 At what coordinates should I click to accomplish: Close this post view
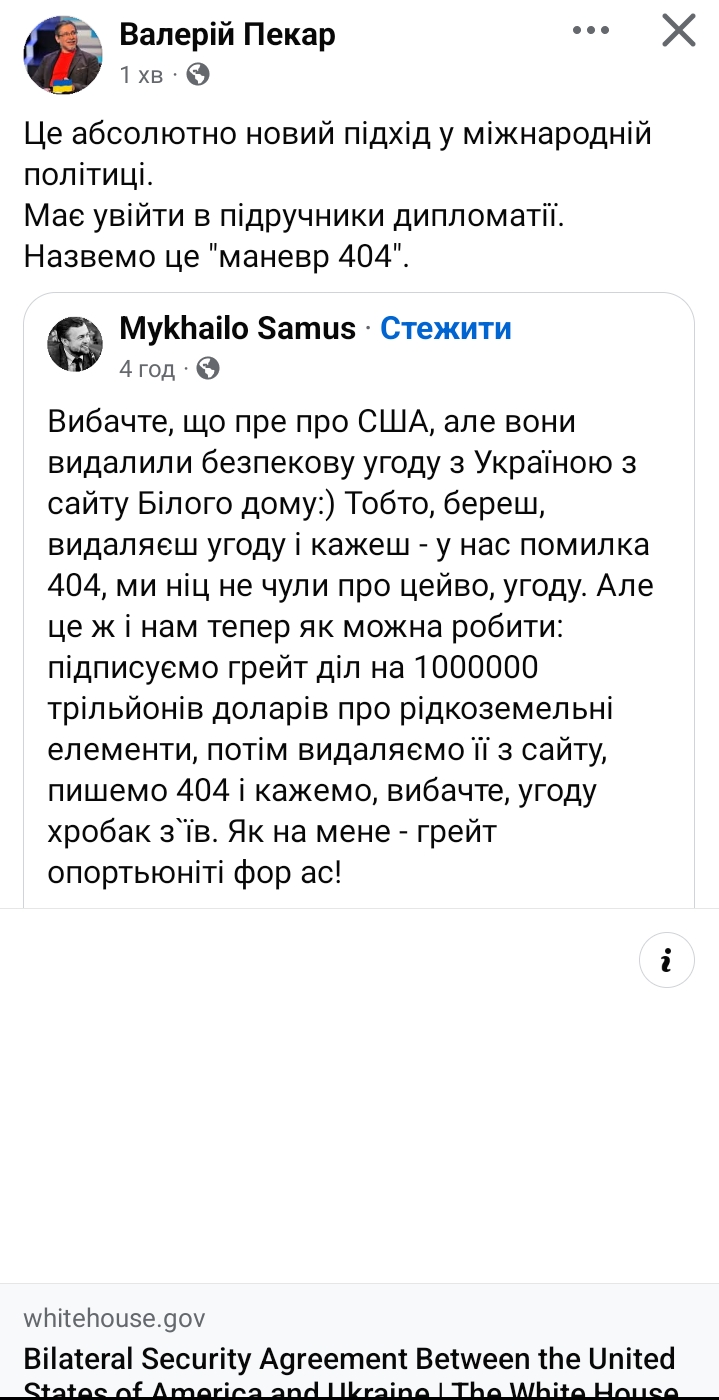point(679,32)
